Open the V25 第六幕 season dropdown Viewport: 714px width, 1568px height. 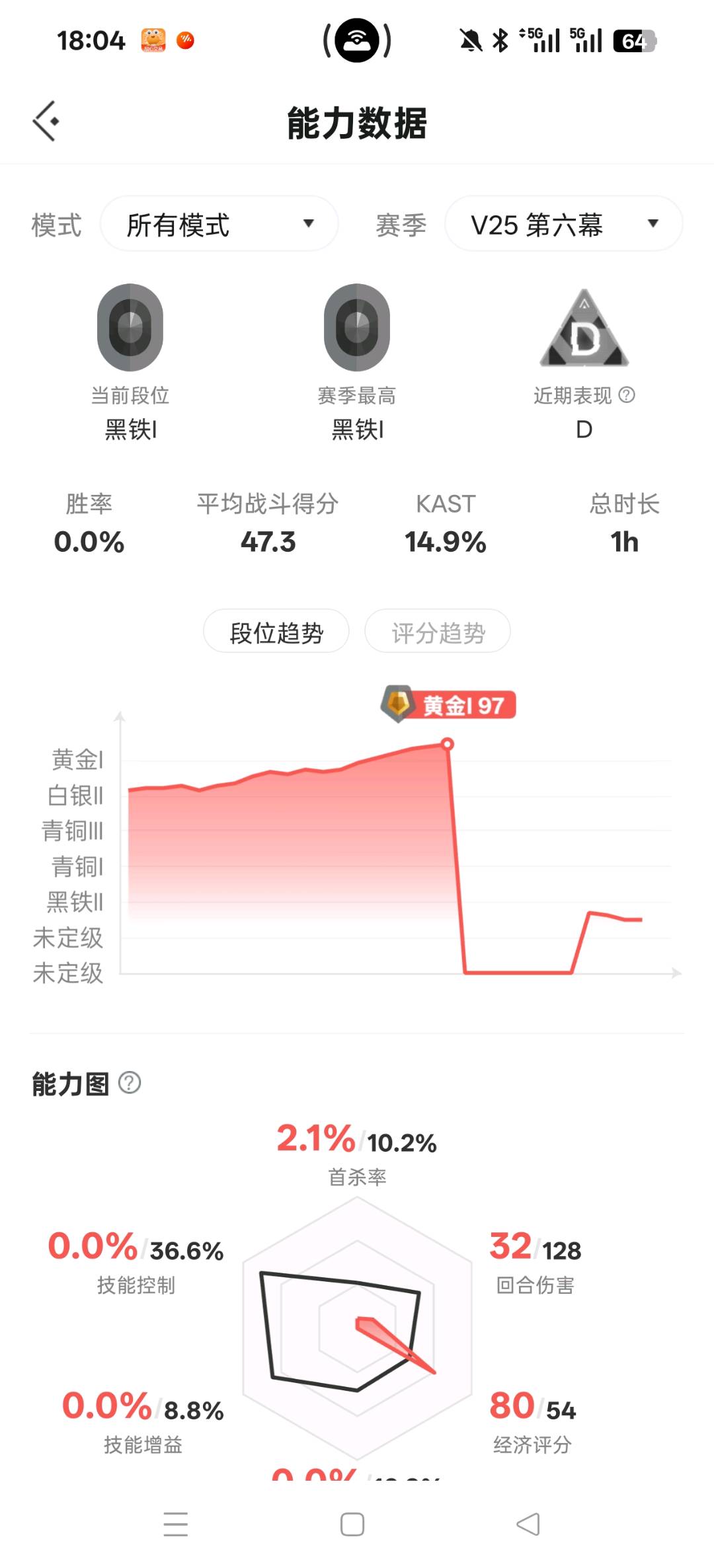point(563,224)
